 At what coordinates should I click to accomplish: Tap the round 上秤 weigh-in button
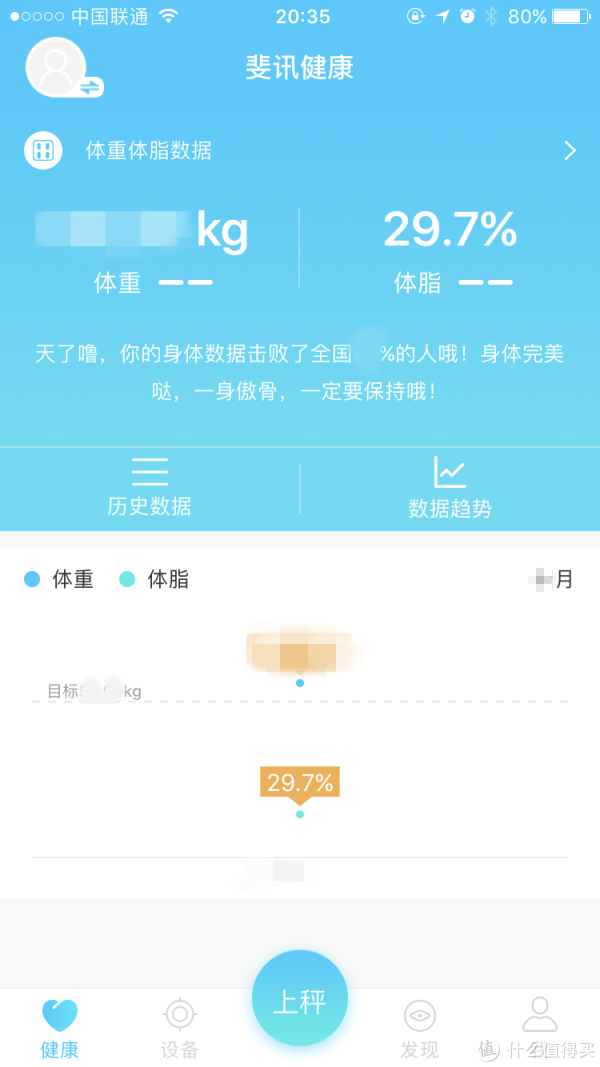[300, 998]
